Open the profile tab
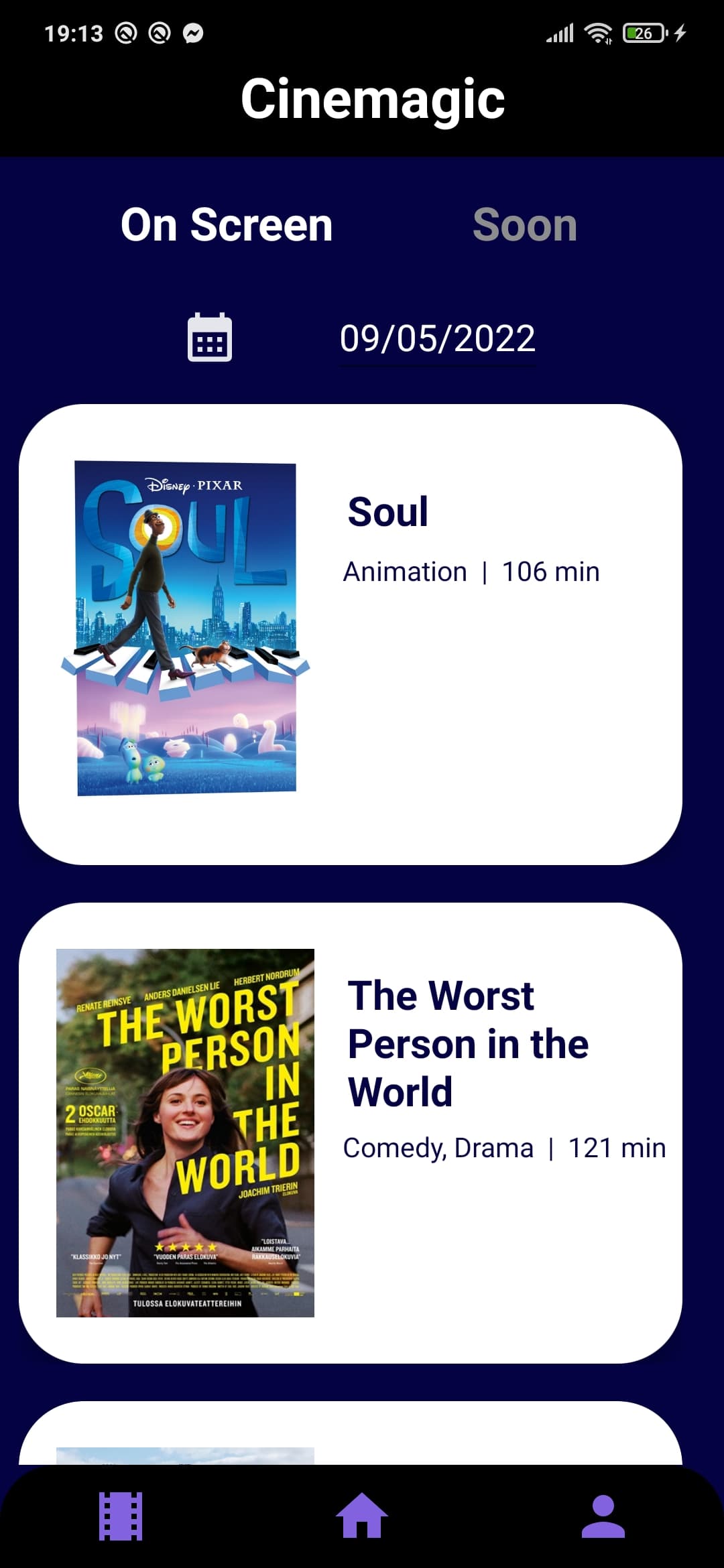724x1568 pixels. point(603,1516)
